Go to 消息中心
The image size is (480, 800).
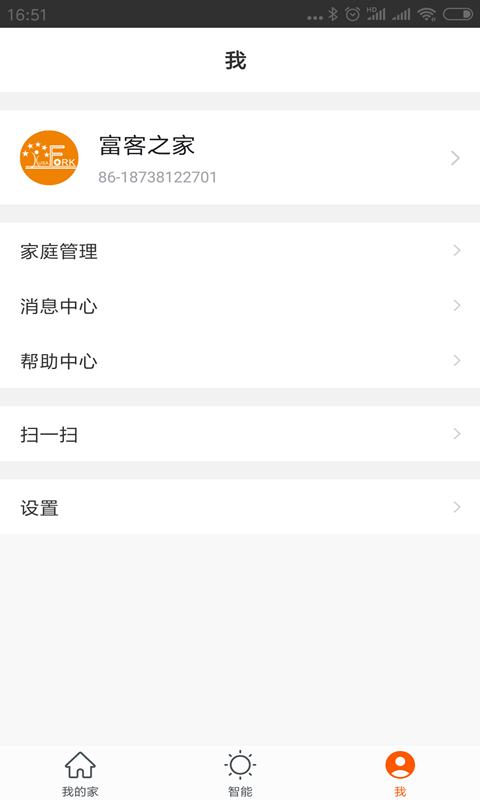coord(240,306)
